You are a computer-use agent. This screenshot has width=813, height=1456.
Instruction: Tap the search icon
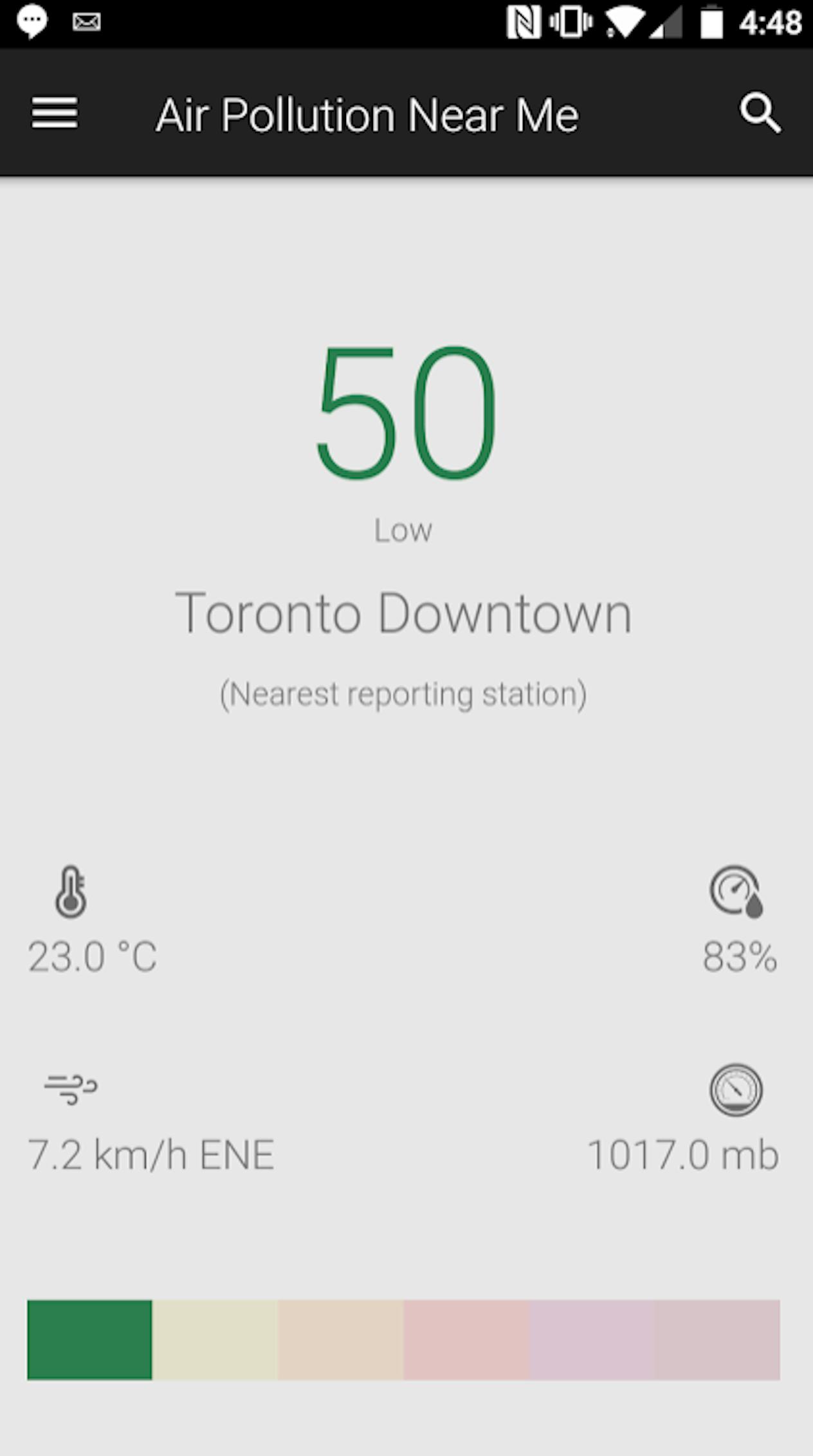tap(760, 113)
